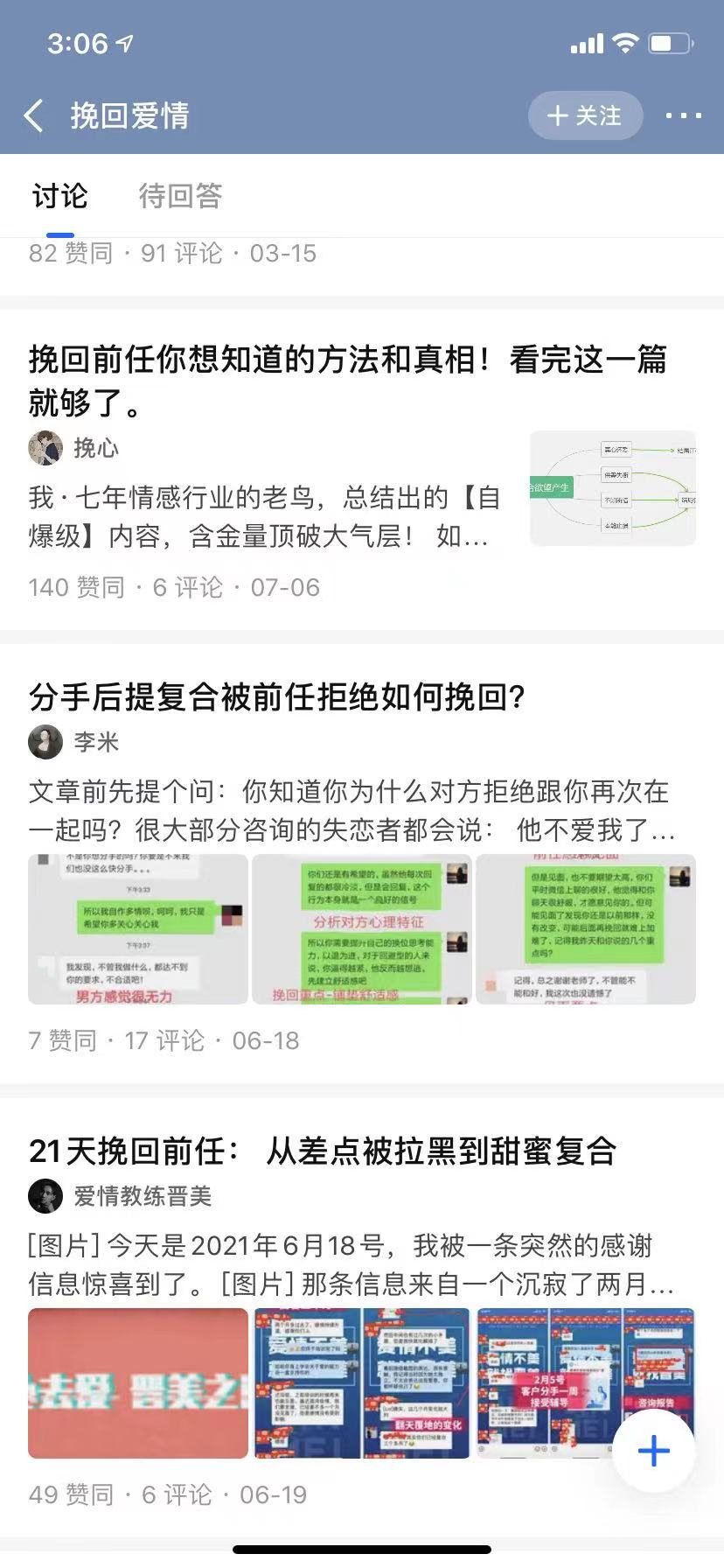Open the red banner image in 晋美's post

click(138, 1383)
